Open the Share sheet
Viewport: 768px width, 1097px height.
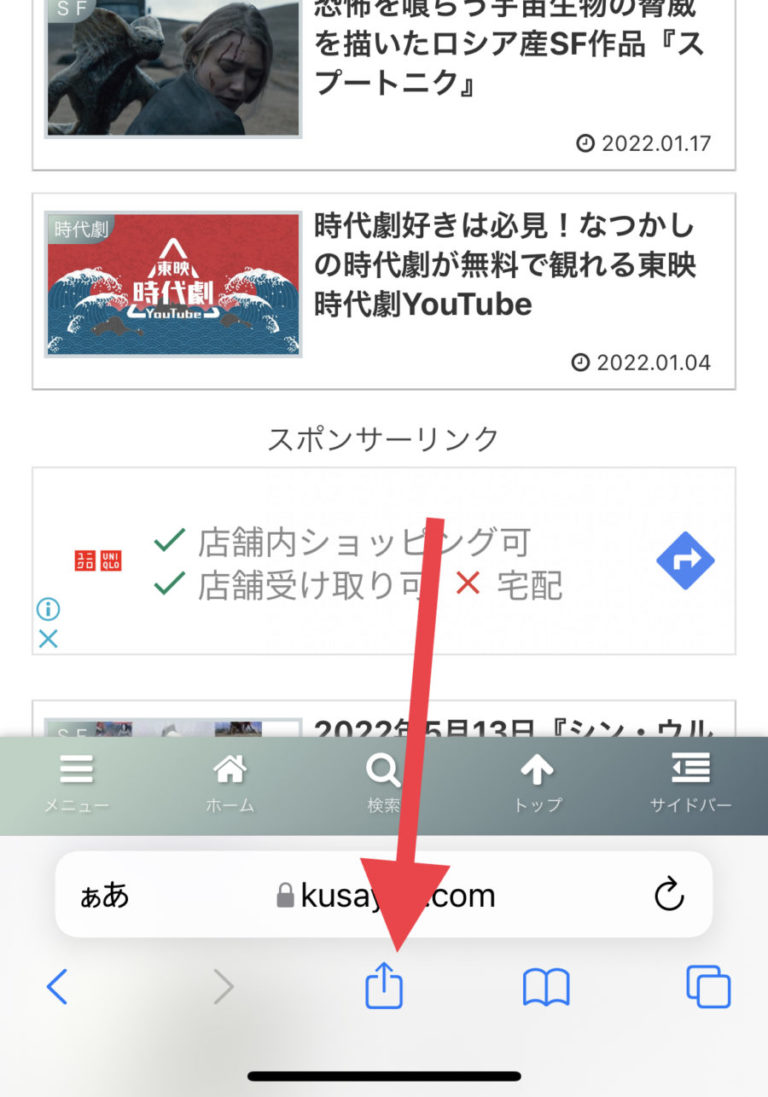point(384,987)
